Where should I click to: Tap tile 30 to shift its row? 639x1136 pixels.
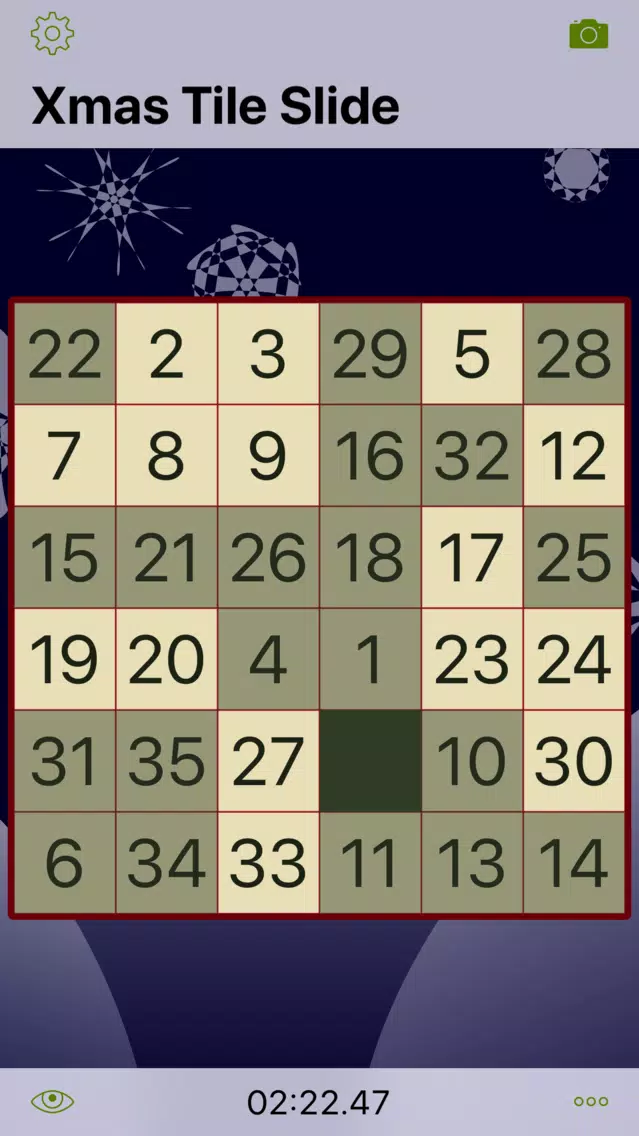574,761
